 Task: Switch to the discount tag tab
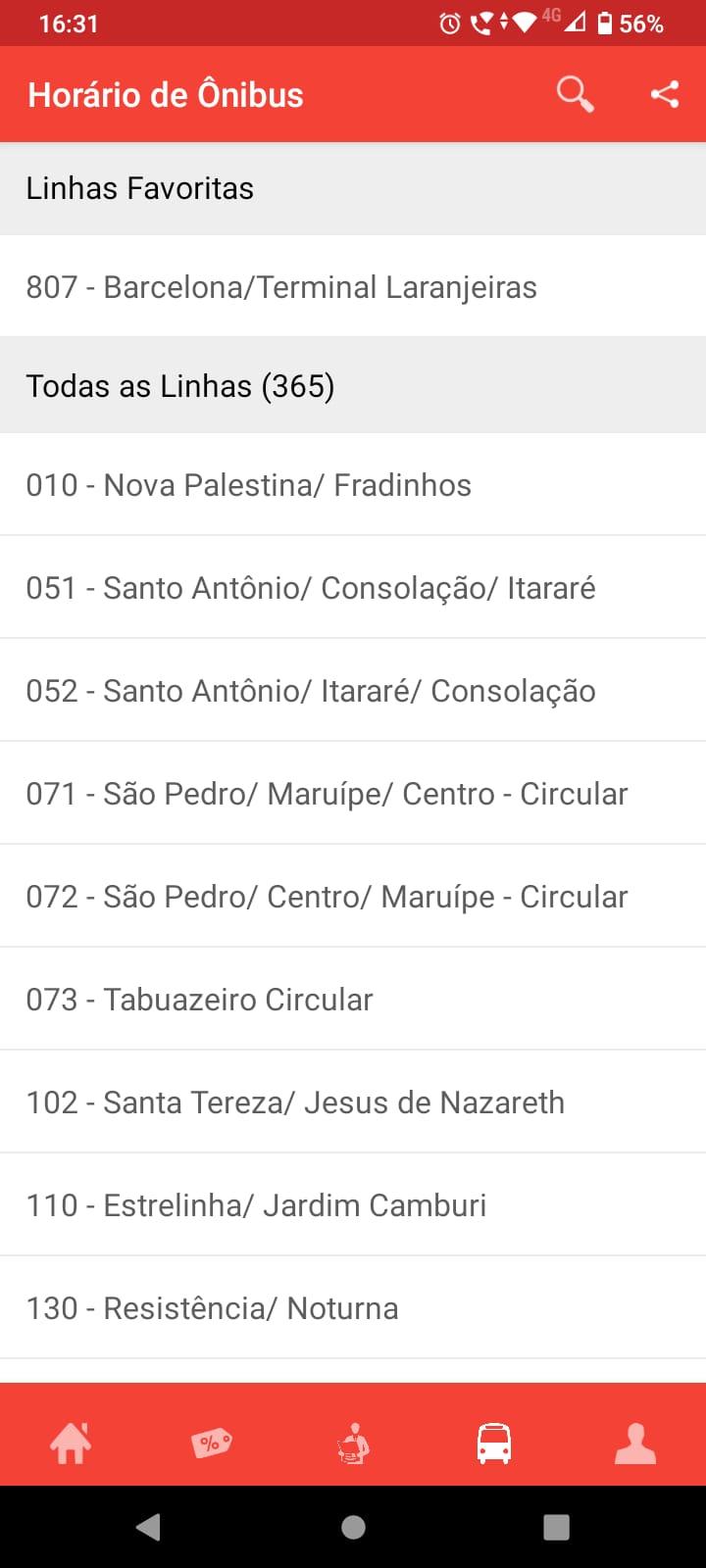click(212, 1443)
